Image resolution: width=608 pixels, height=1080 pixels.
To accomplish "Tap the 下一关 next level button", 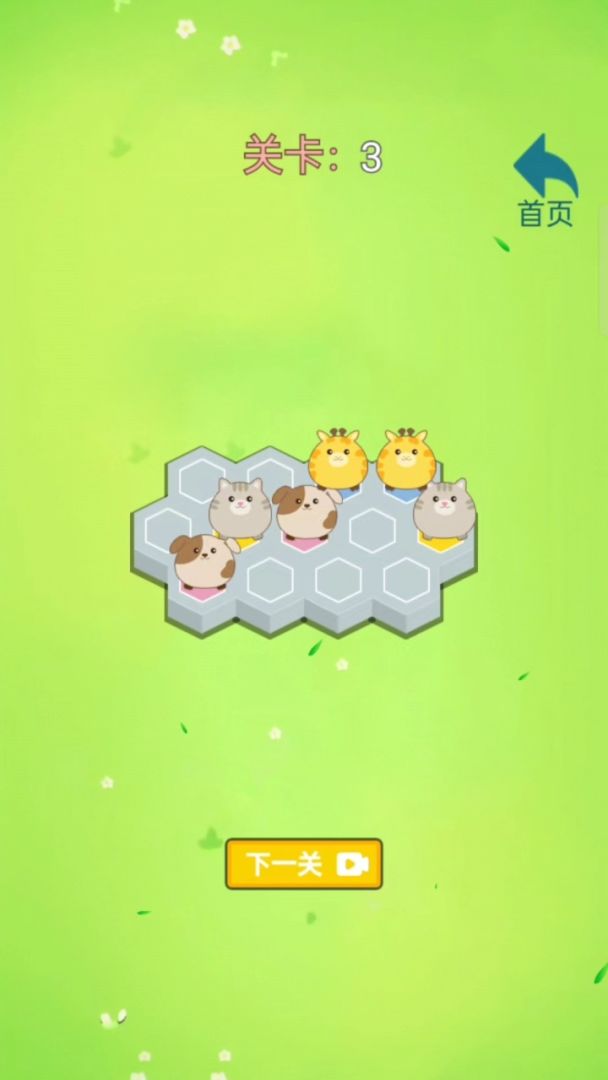I will click(x=304, y=864).
